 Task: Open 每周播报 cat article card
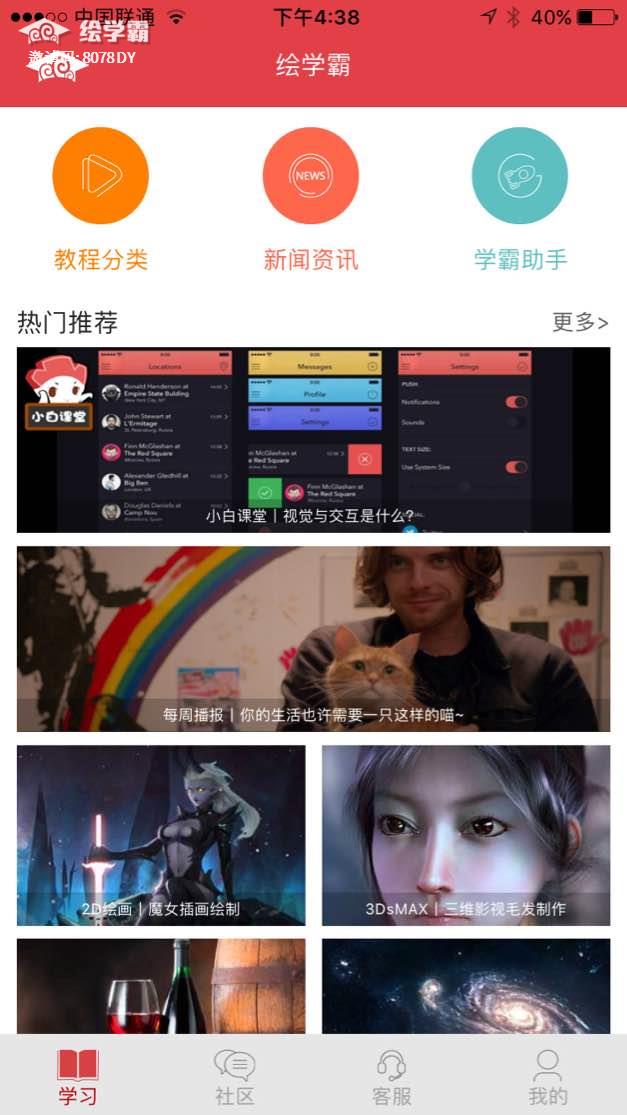[x=313, y=638]
